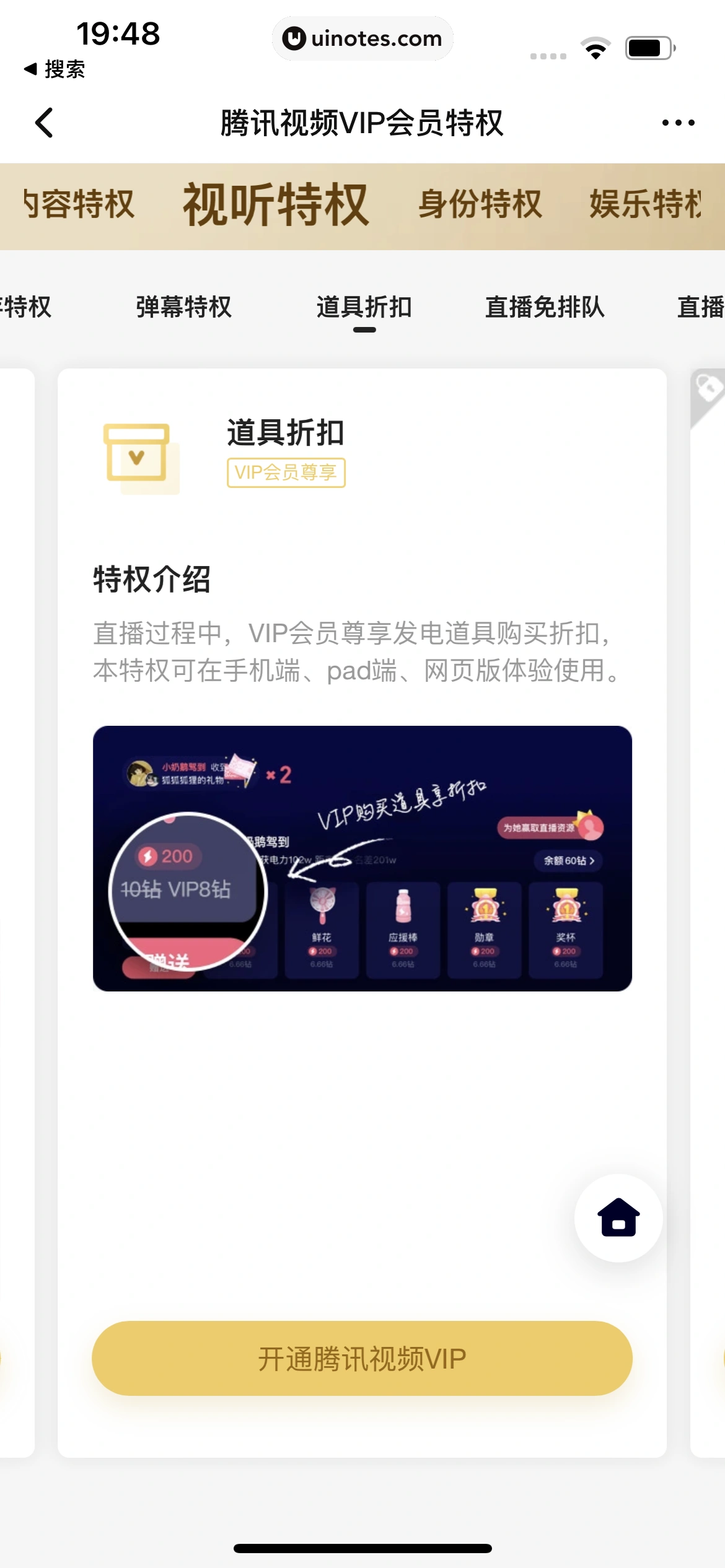Switch to the 直播免排队 sub-tab
725x1568 pixels.
point(545,308)
